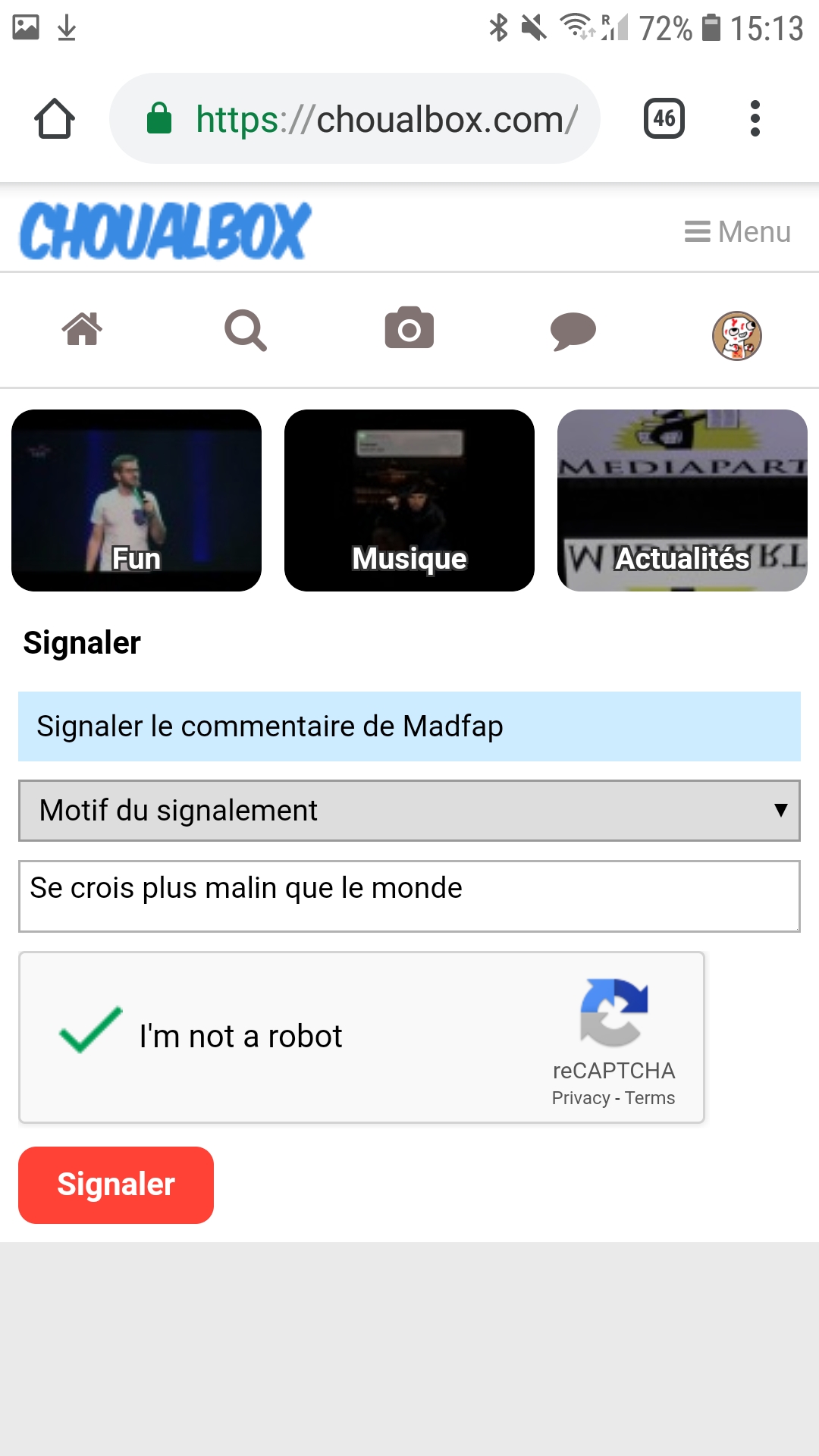Tap the camera icon to post
Viewport: 819px width, 1456px height.
(409, 328)
